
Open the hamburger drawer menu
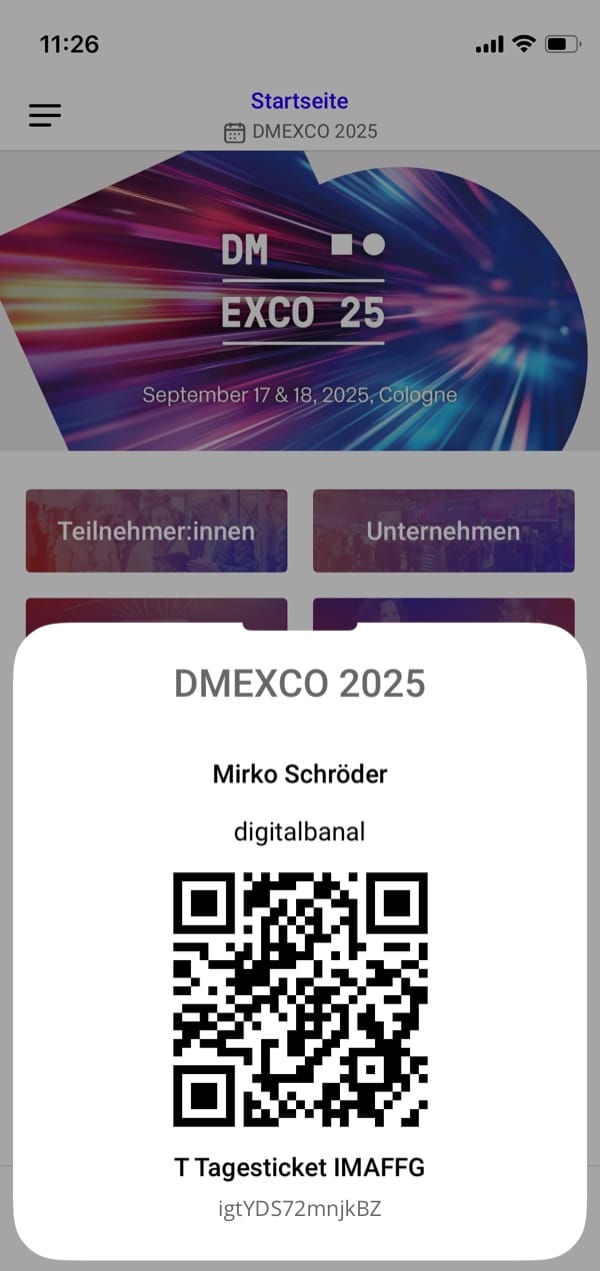[x=45, y=115]
